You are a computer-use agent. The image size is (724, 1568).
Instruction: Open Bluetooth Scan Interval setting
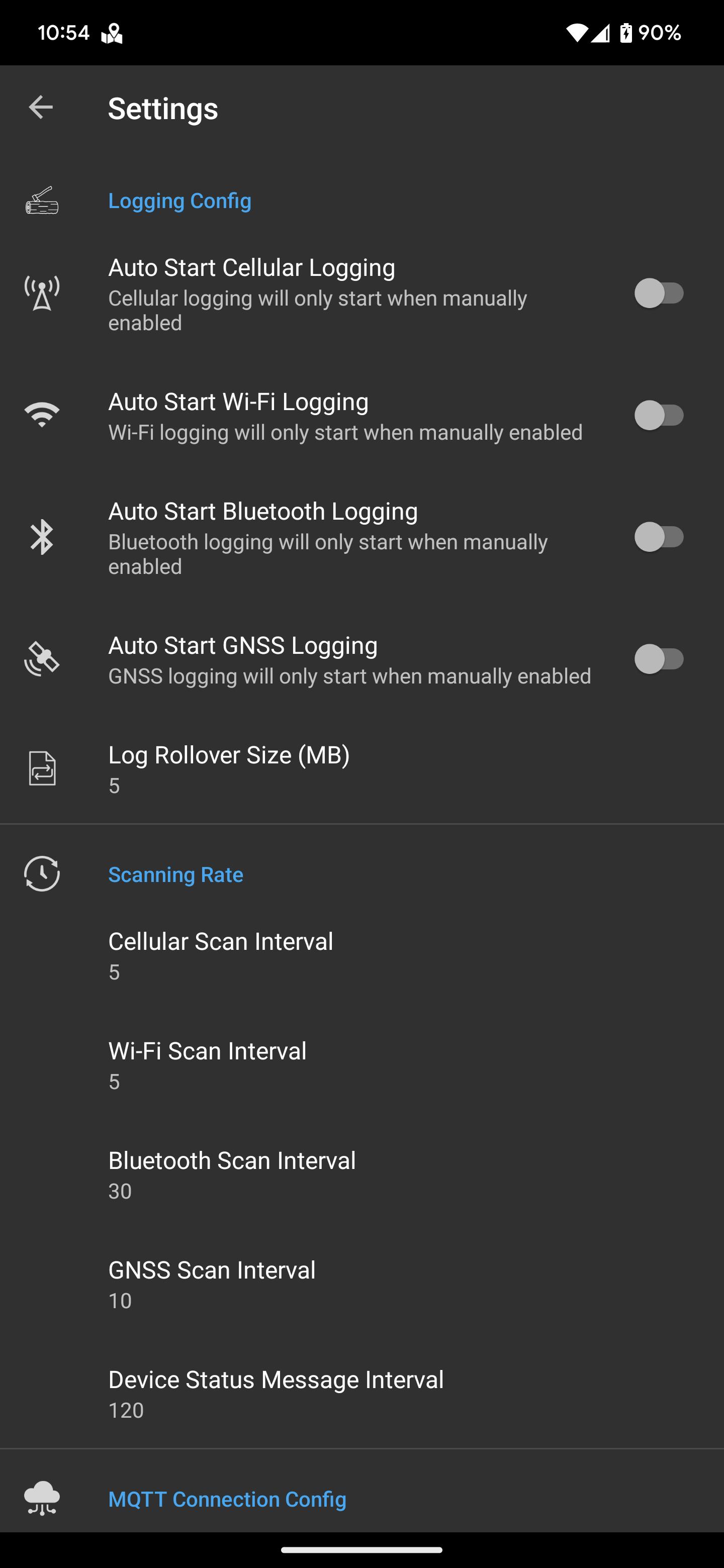coord(361,1175)
